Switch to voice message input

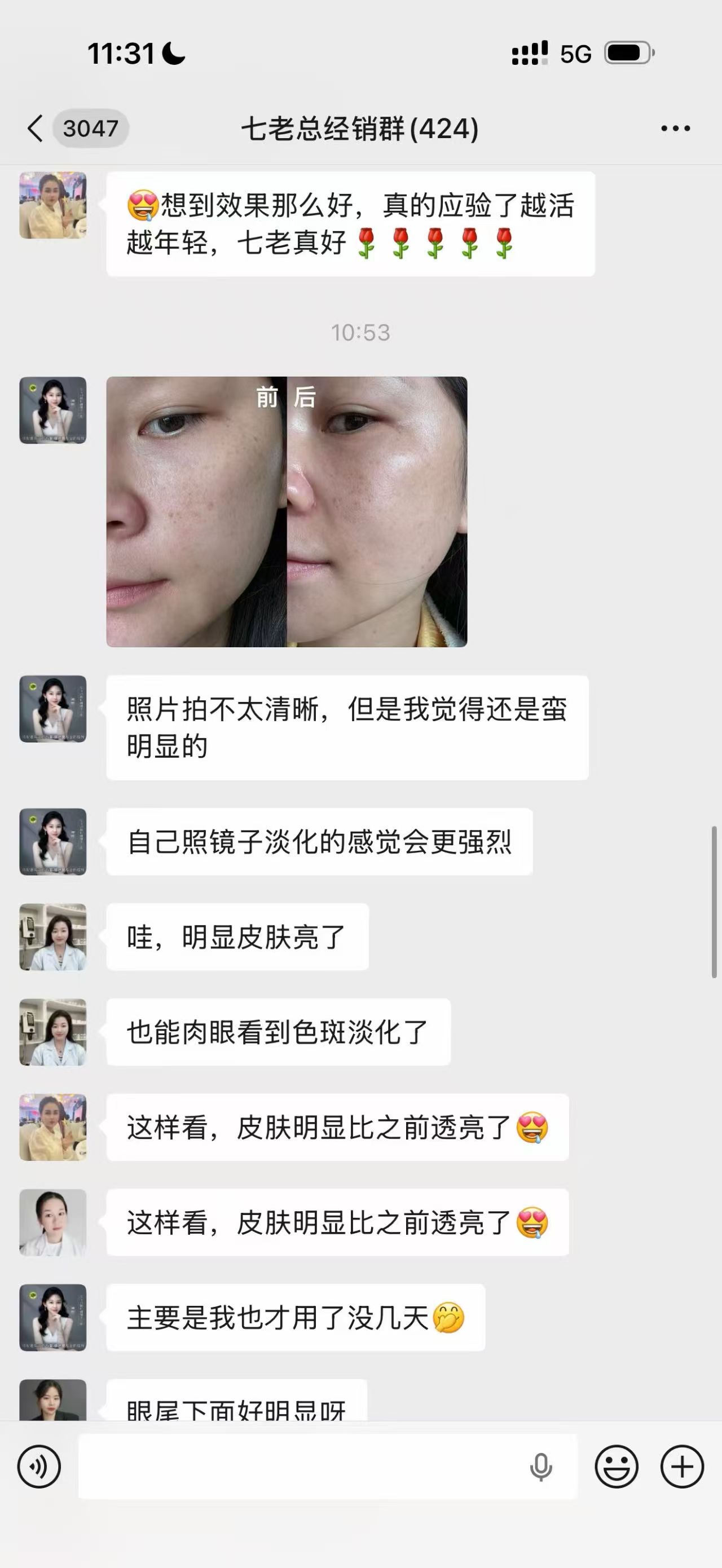[39, 1467]
